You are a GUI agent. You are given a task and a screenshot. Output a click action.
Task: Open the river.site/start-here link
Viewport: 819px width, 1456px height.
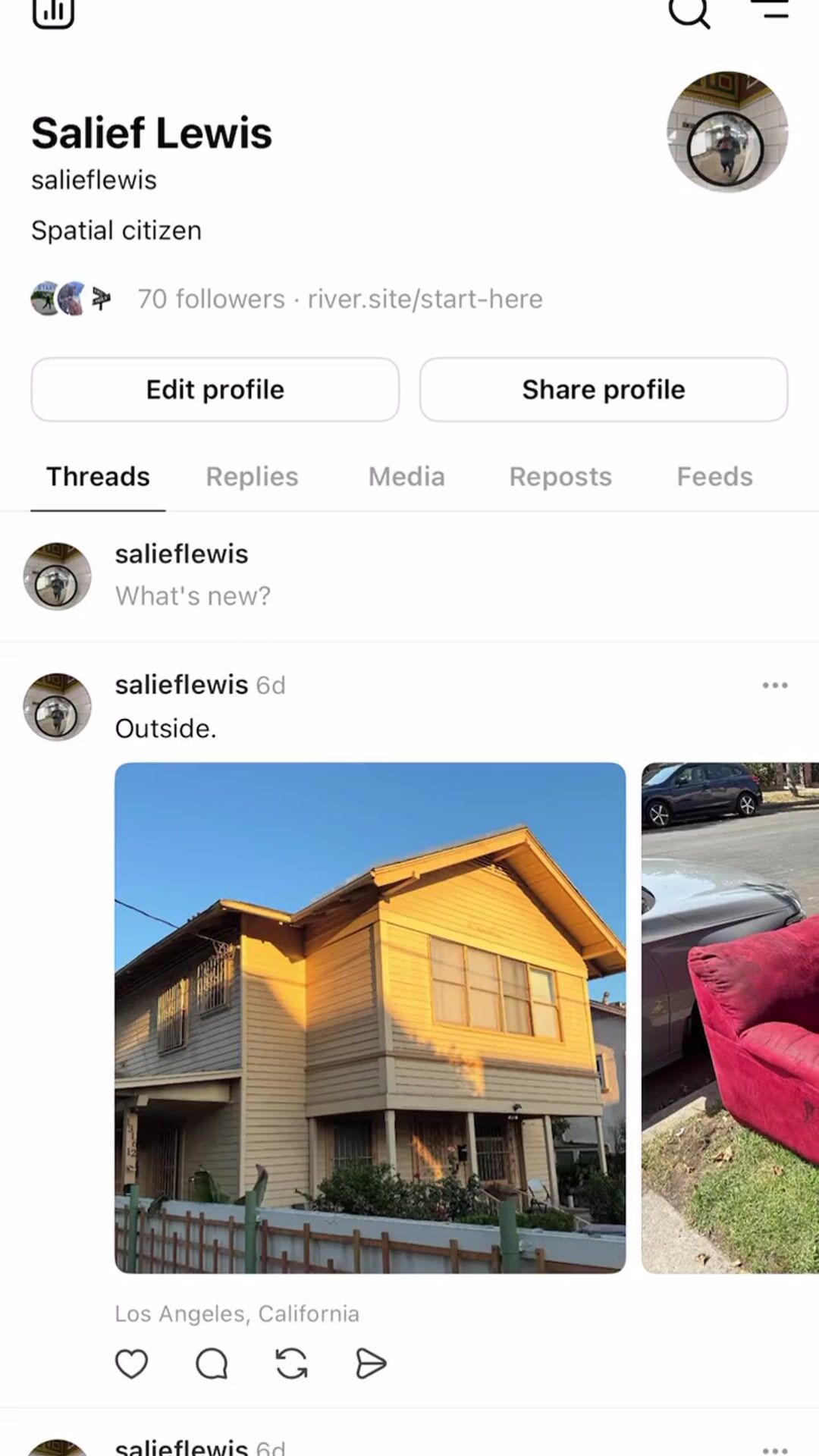(425, 299)
